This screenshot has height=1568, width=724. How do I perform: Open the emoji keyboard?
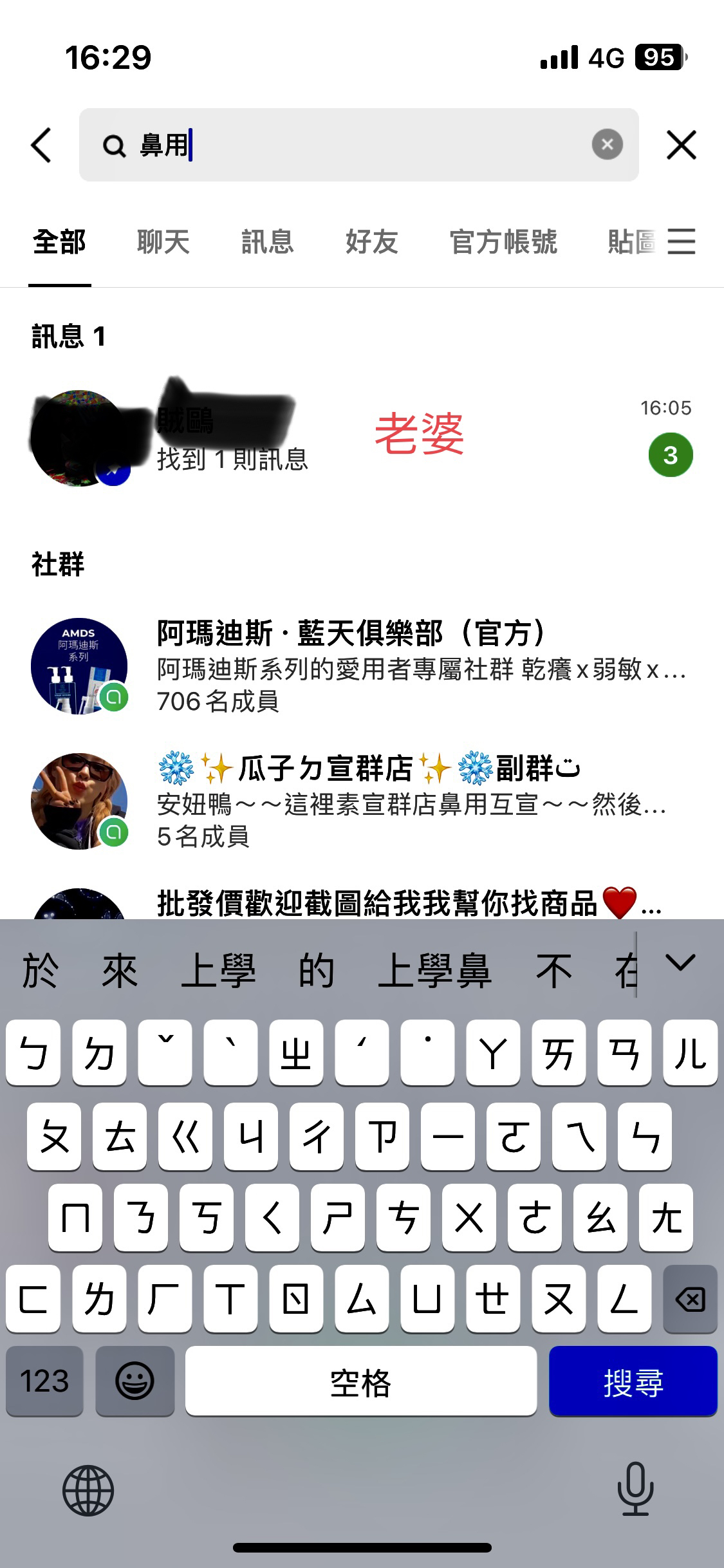coord(135,1382)
